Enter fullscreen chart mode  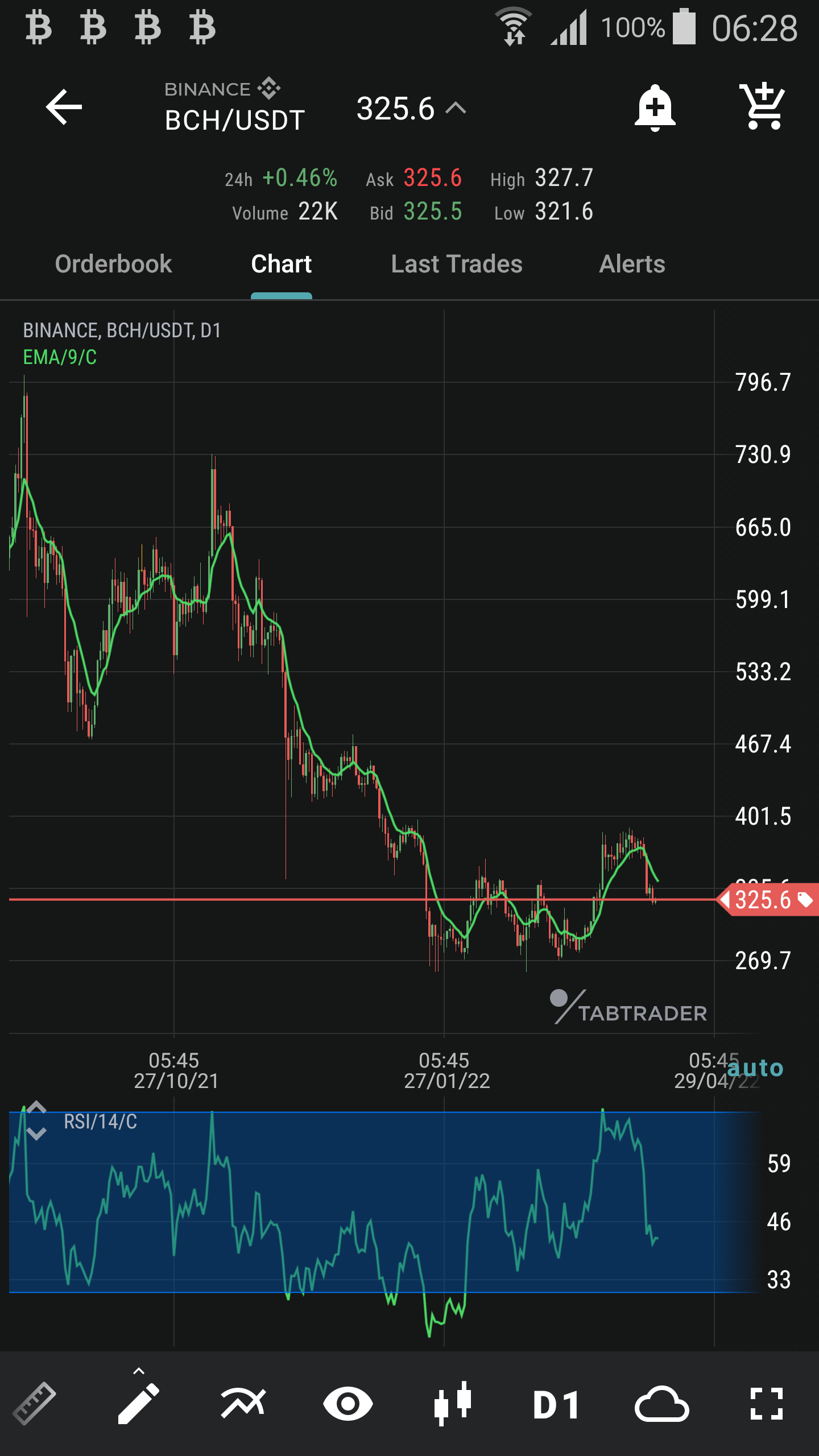click(x=766, y=1404)
